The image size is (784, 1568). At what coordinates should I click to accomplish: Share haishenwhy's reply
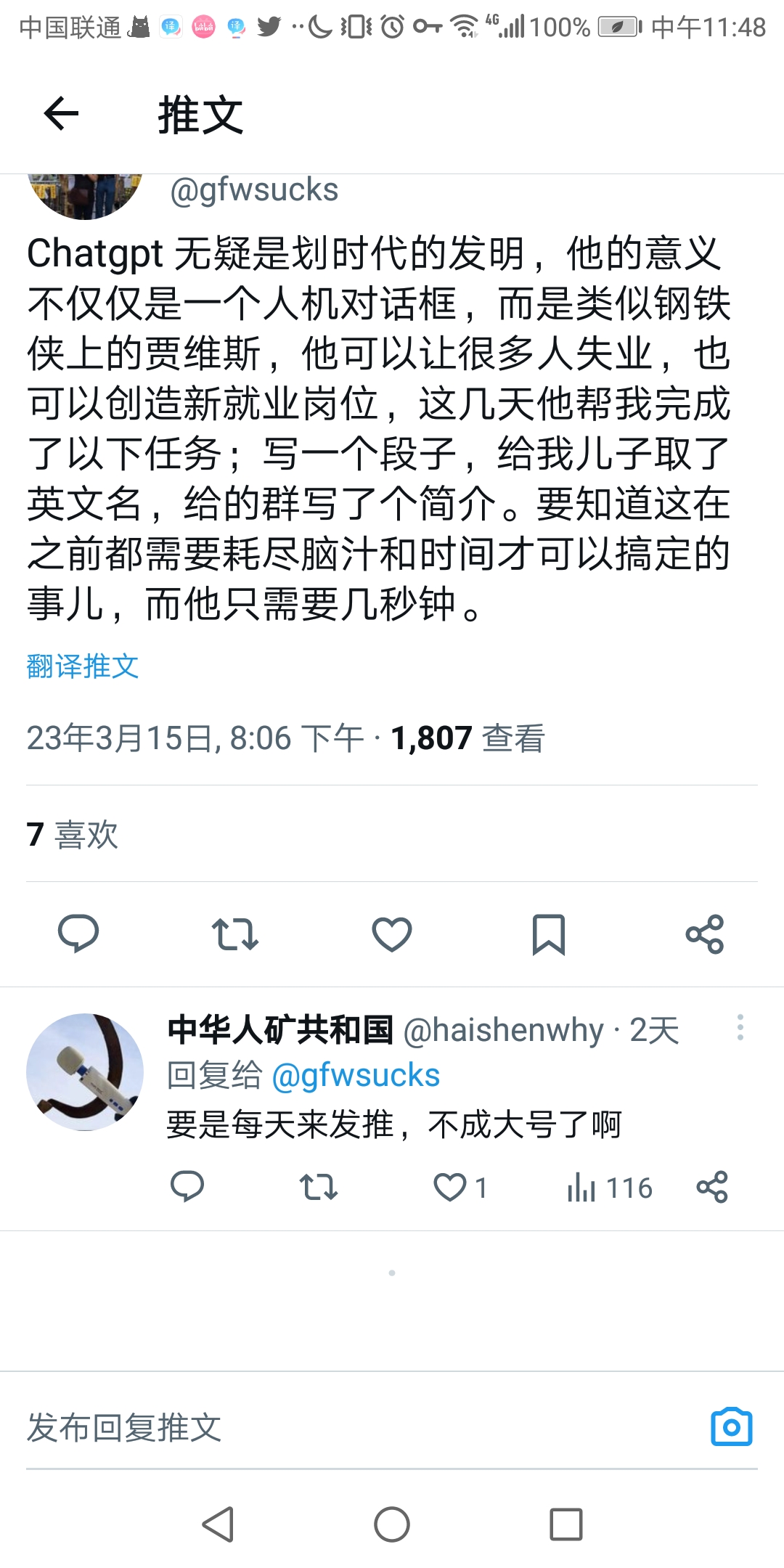click(x=712, y=1188)
